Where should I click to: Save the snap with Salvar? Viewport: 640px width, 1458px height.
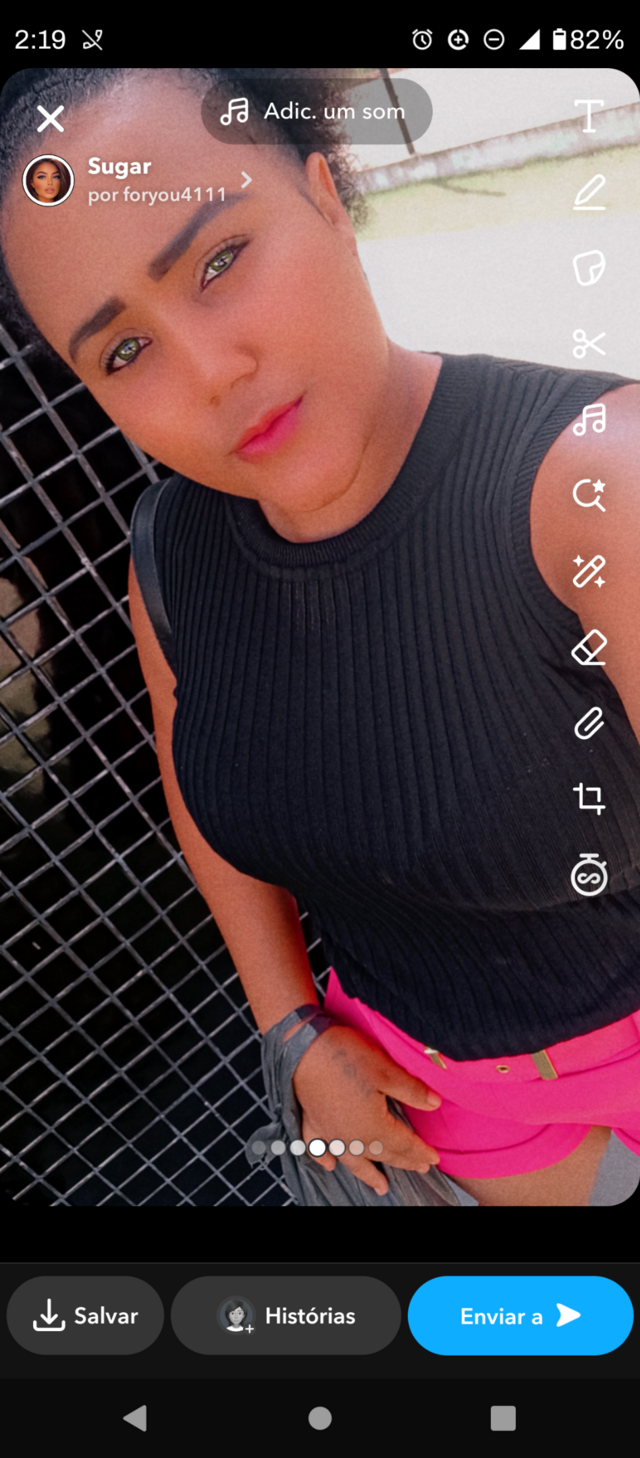click(85, 1316)
